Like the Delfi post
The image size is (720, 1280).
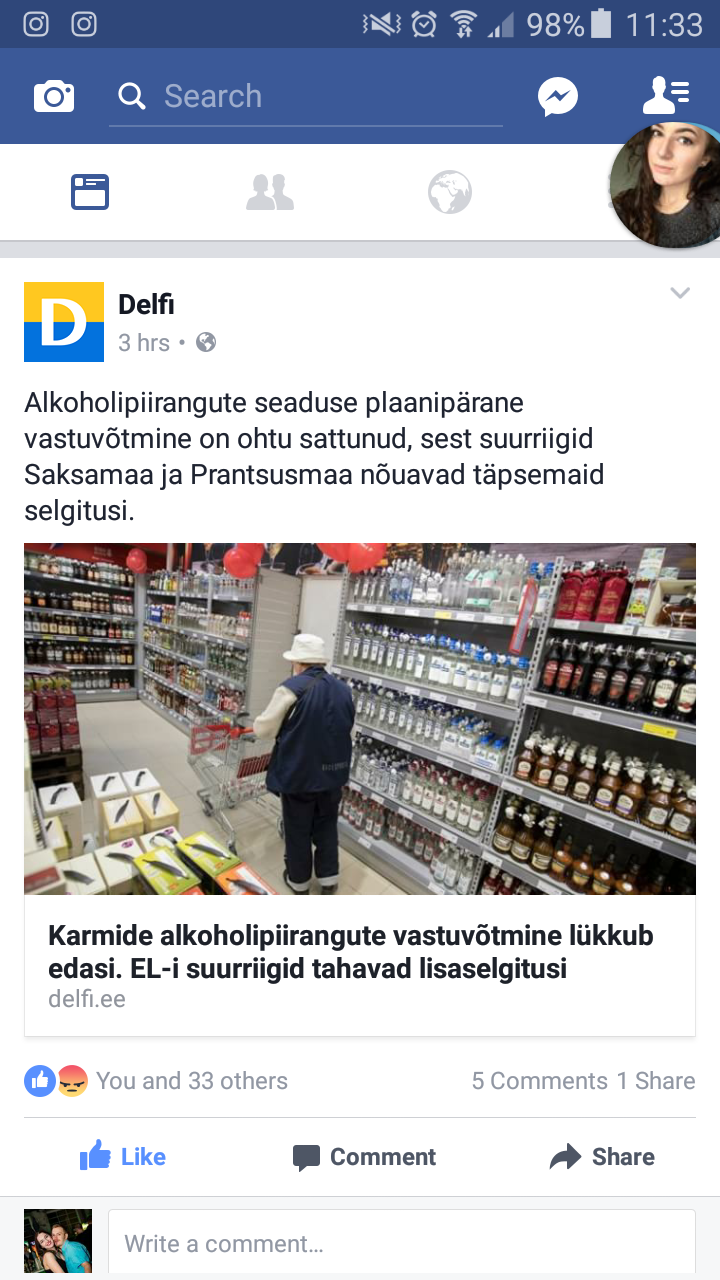point(122,1157)
